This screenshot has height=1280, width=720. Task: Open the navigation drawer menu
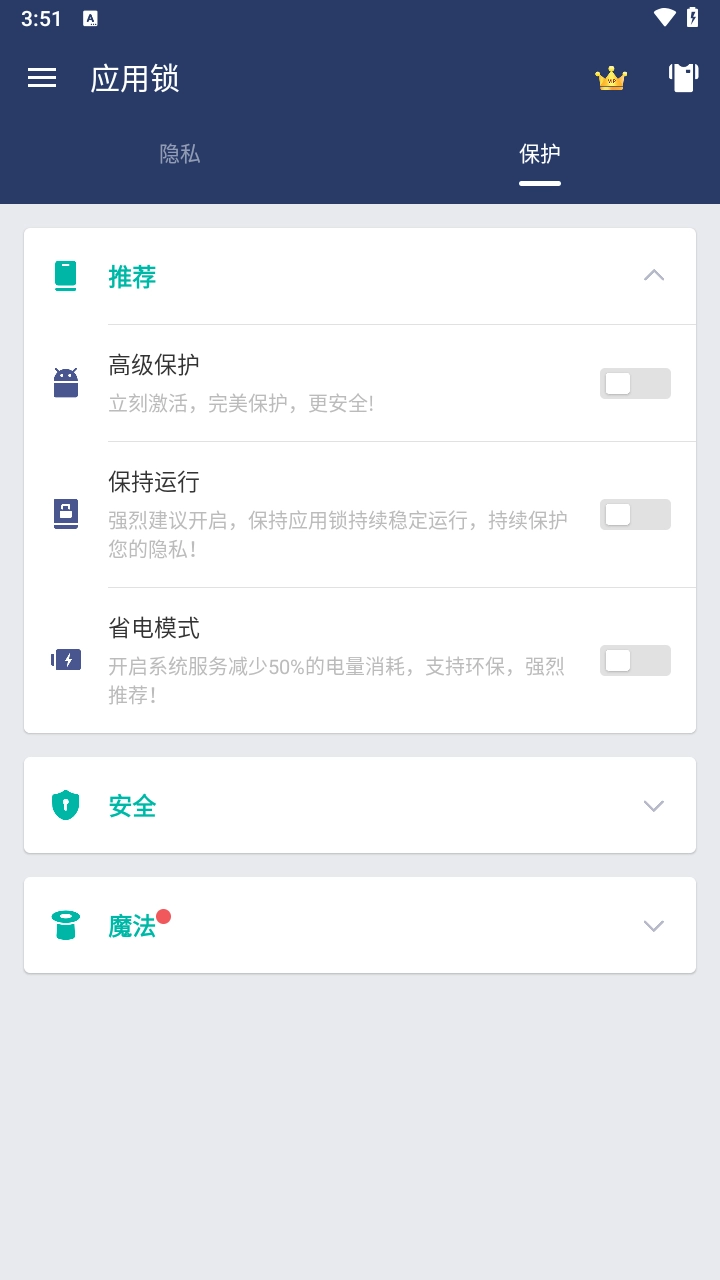click(x=41, y=78)
